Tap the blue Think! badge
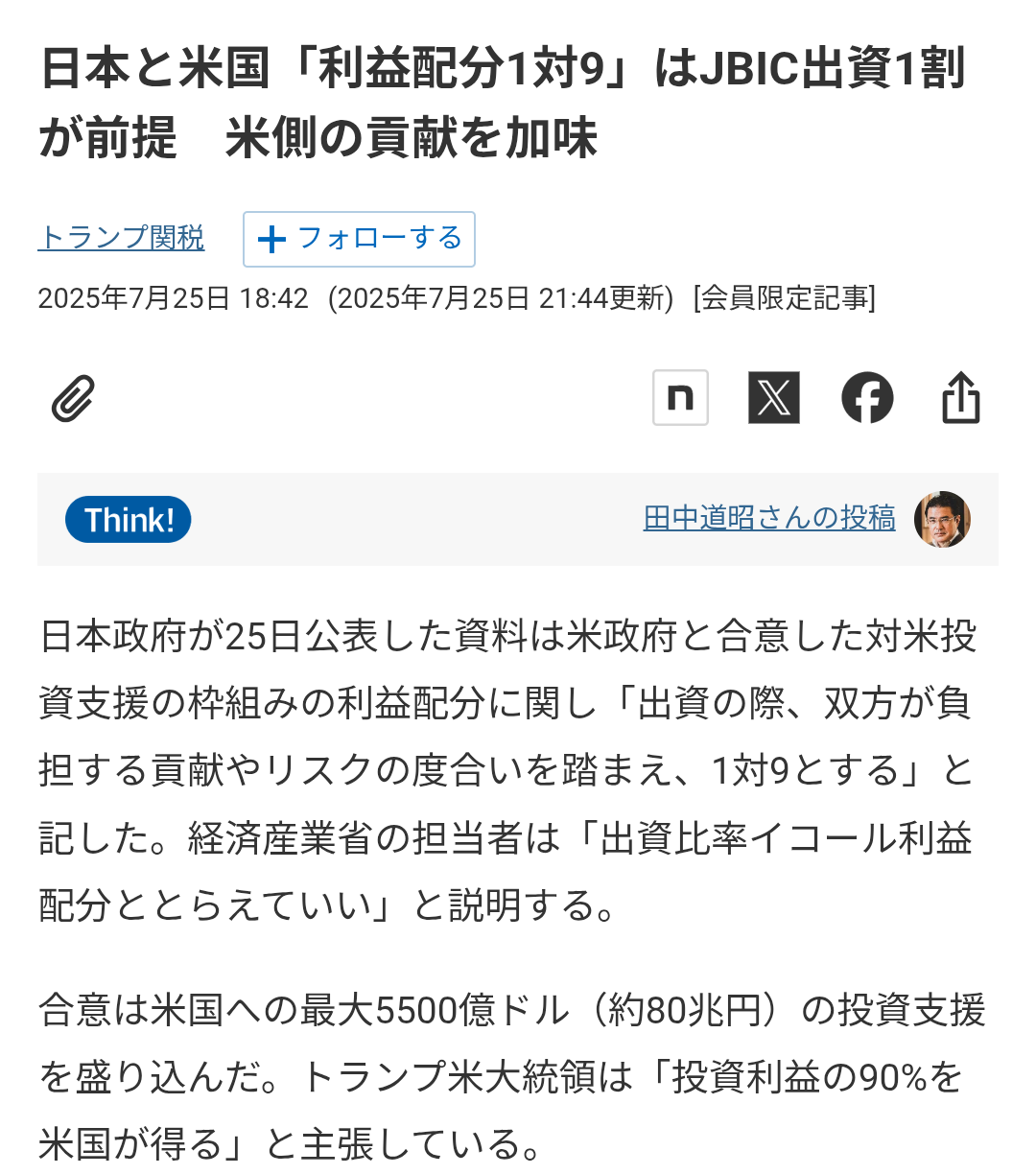Screen dimensions: 1036x1174 click(129, 520)
